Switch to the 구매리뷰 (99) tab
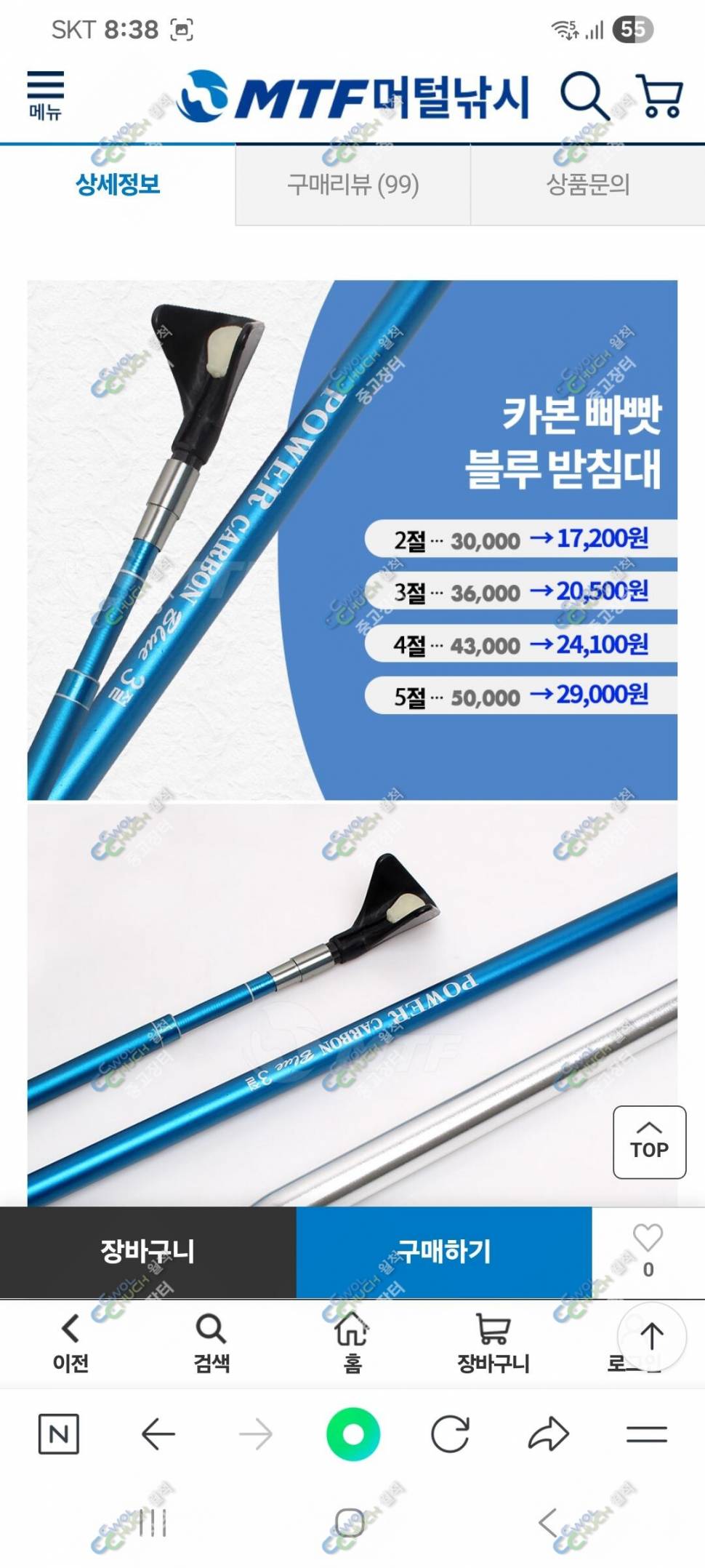The image size is (705, 1568). (352, 185)
